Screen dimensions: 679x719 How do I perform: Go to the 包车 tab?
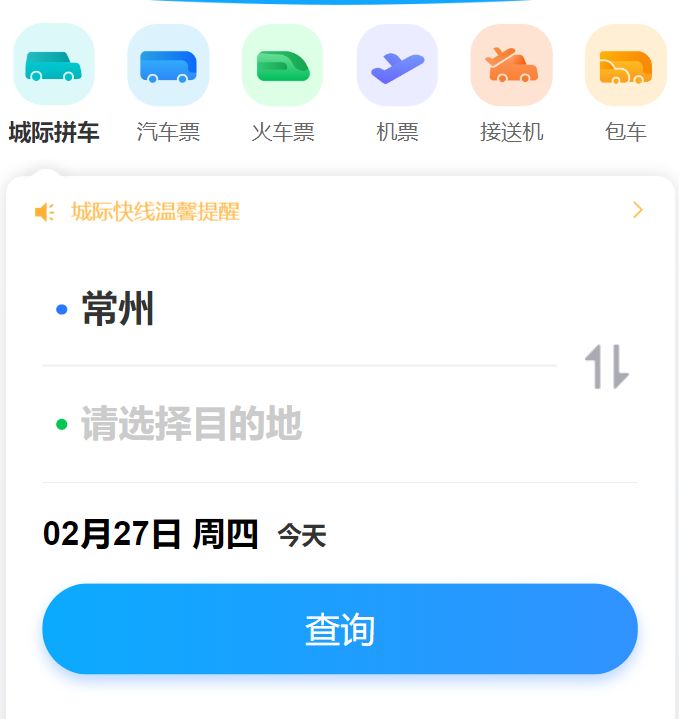(x=626, y=84)
